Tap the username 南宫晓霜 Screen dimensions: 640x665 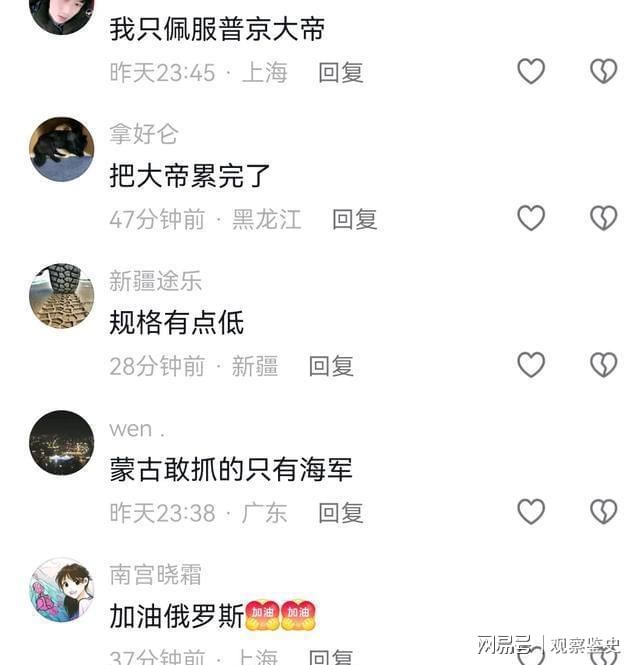[155, 574]
